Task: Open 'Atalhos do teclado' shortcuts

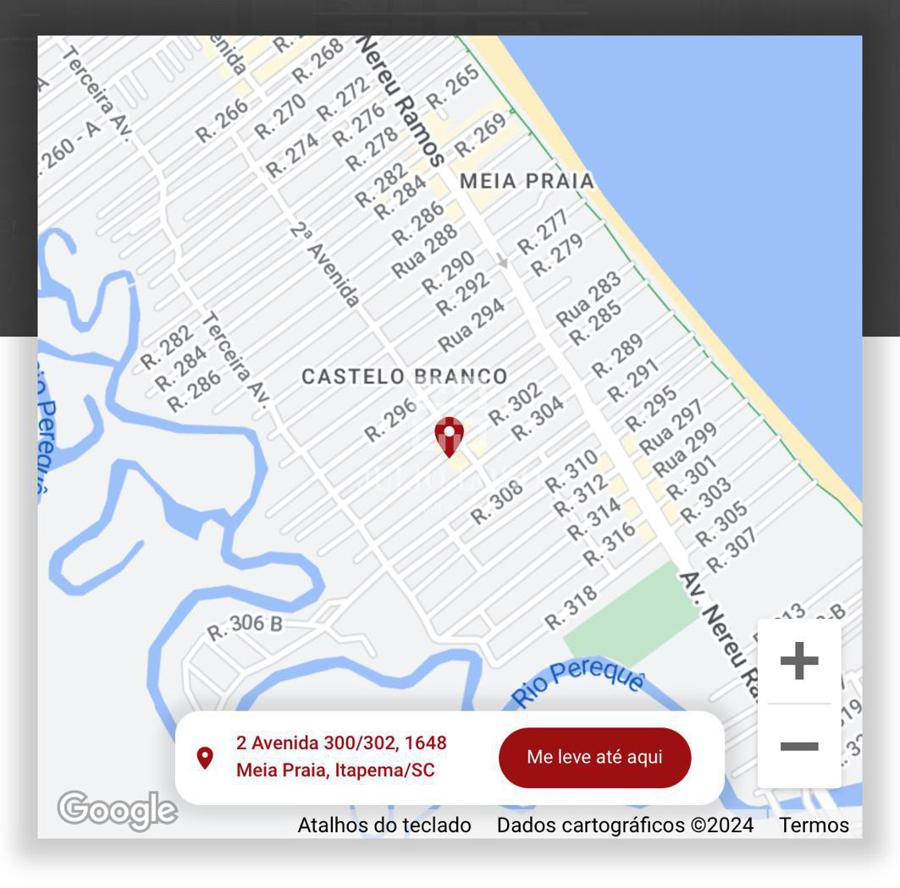Action: (384, 825)
